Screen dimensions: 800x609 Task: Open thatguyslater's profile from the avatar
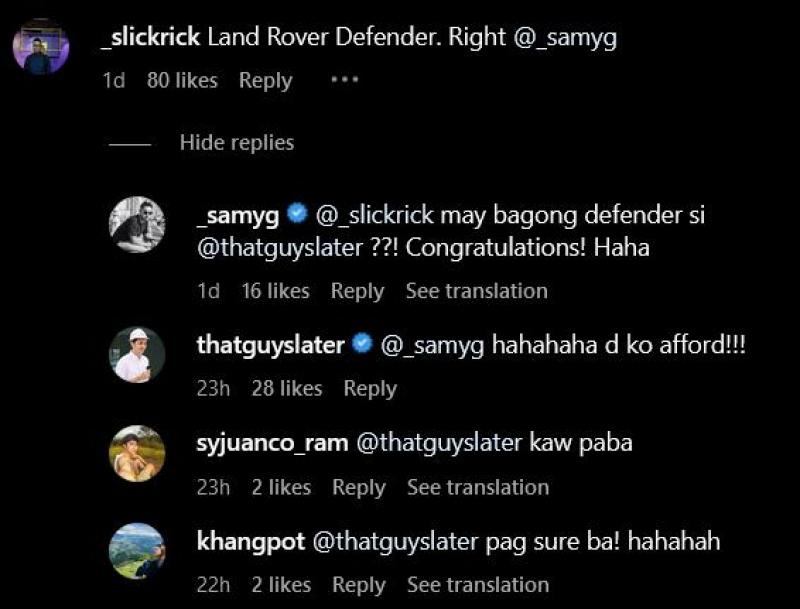[137, 354]
